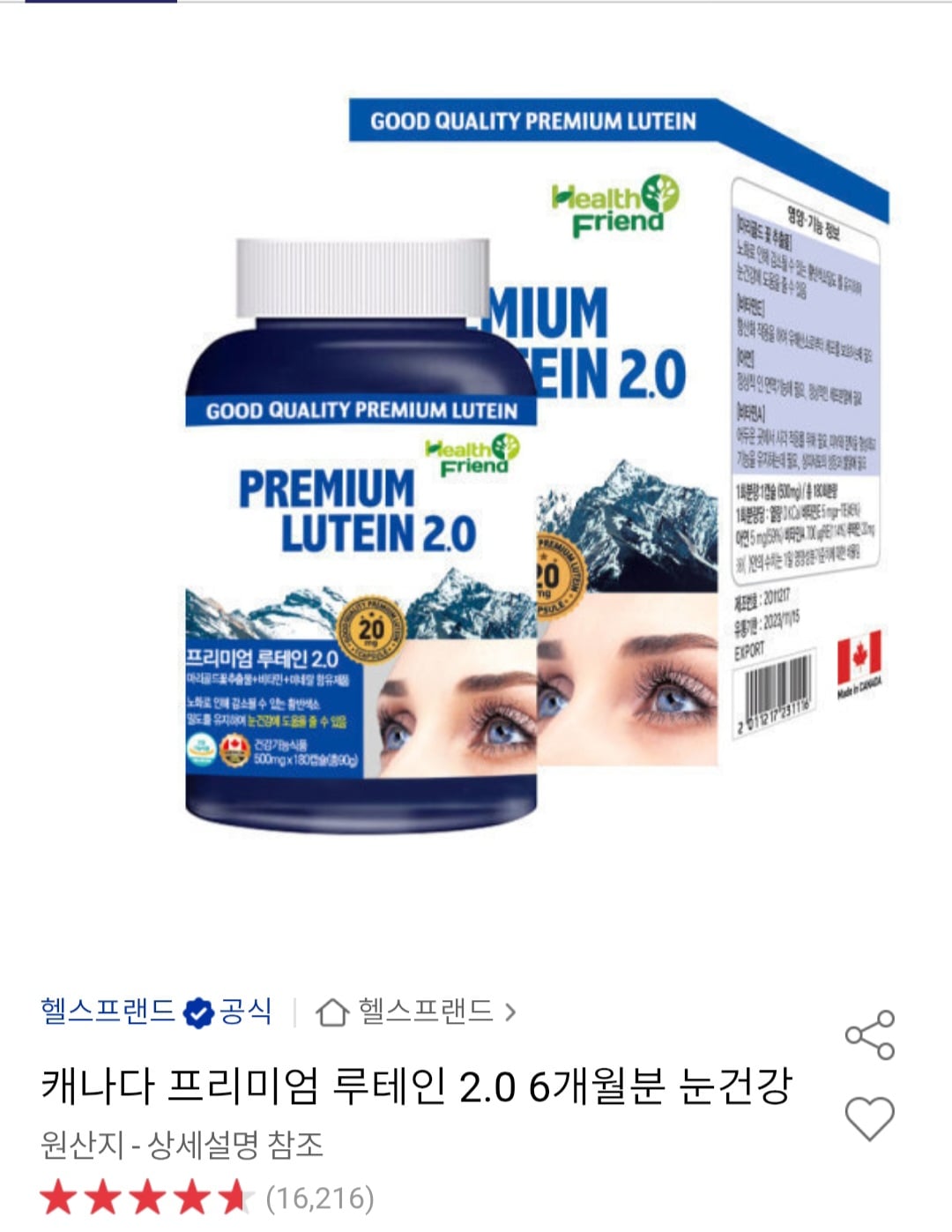Click the first star in the rating
The height and width of the screenshot is (1232, 952).
(x=62, y=1198)
